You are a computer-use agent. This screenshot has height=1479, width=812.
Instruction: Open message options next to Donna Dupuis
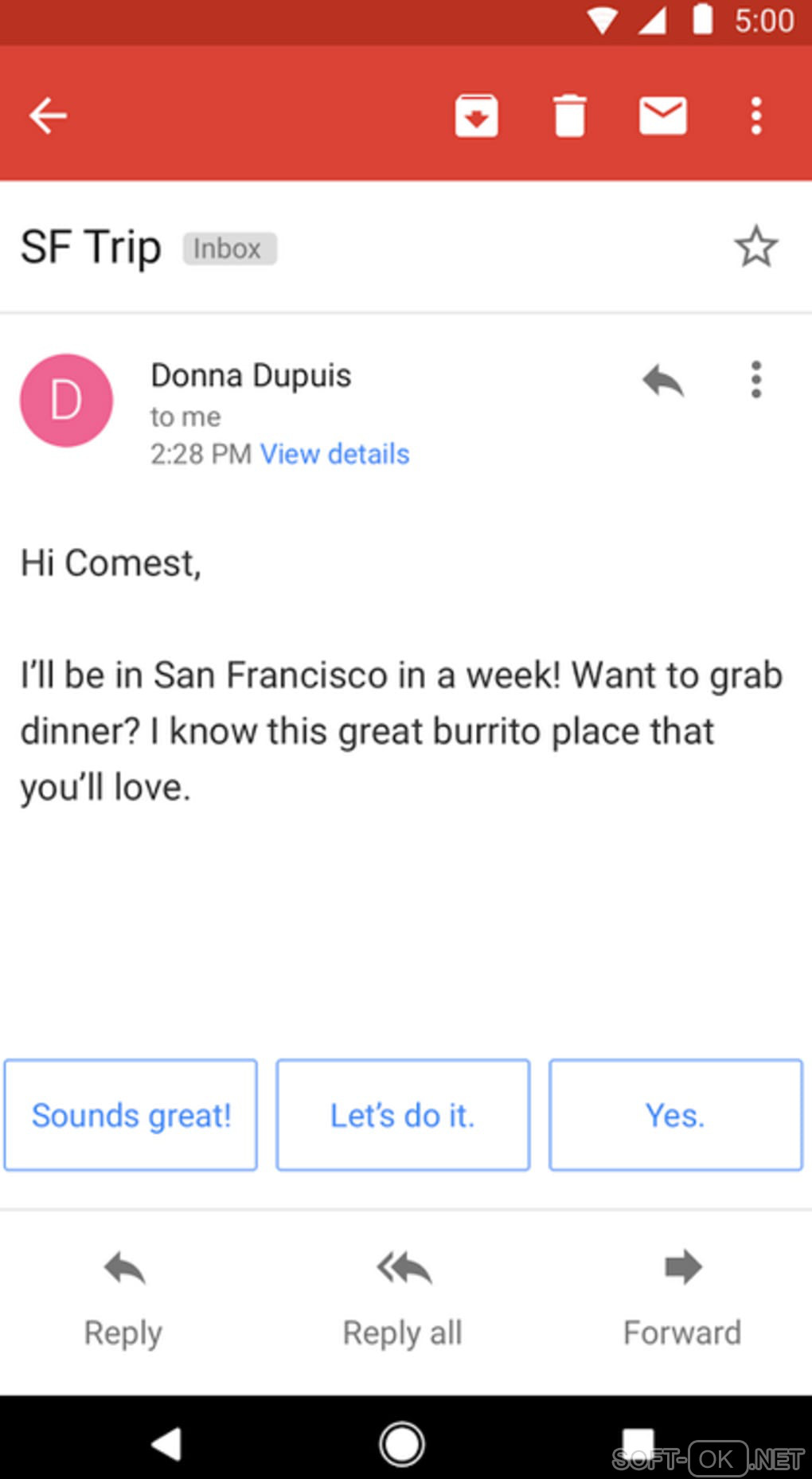(x=756, y=380)
